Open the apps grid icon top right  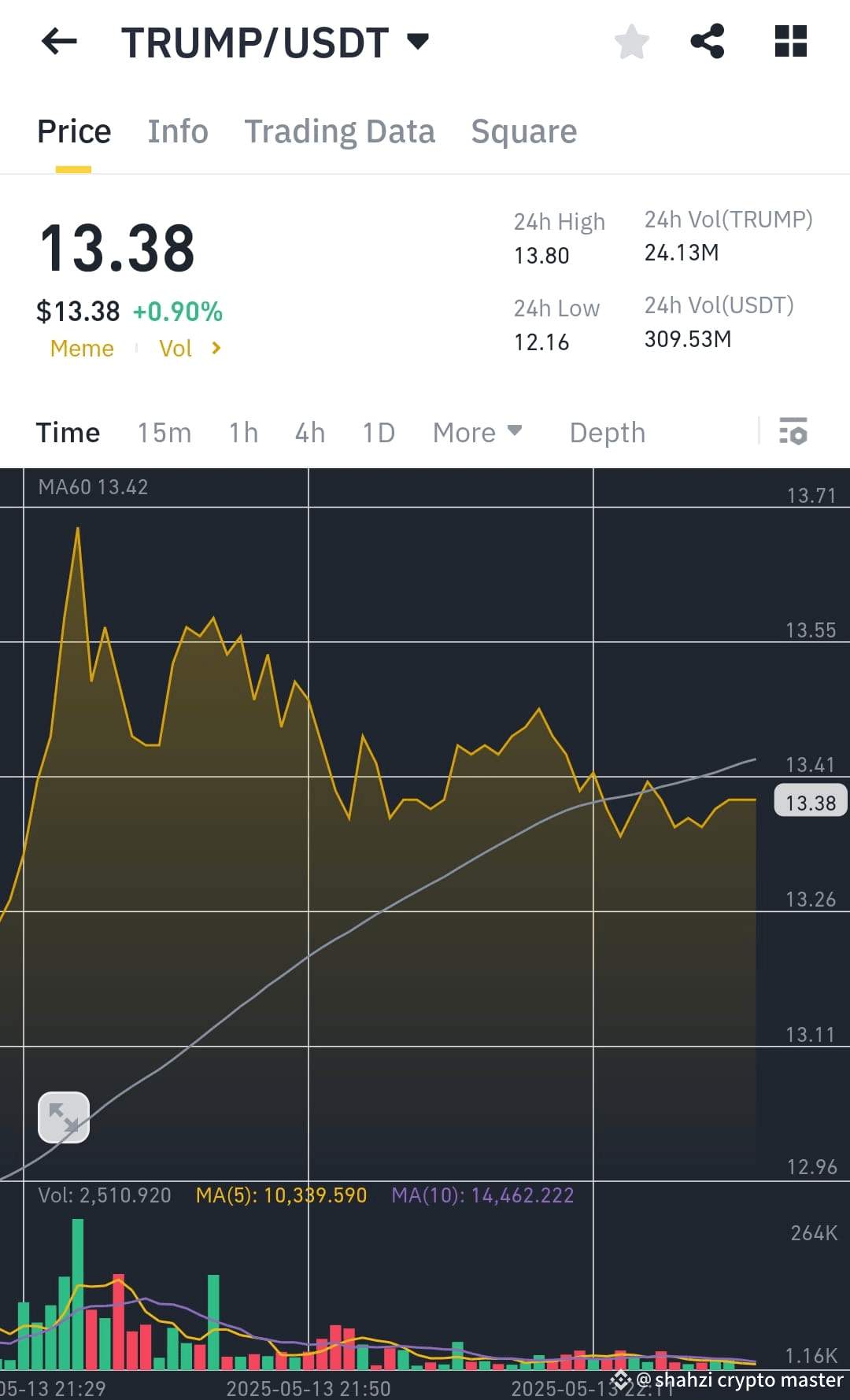(790, 42)
